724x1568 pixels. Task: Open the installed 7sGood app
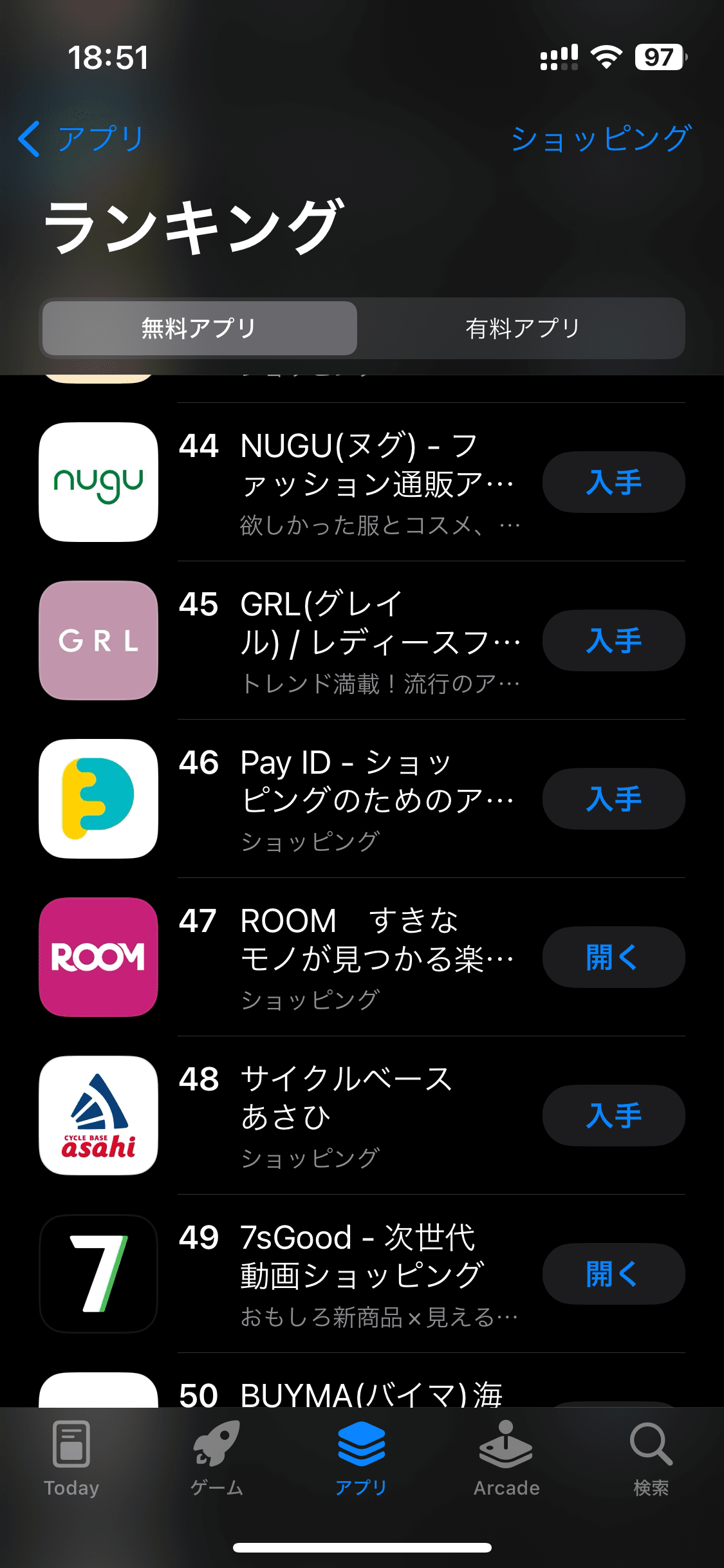(x=613, y=1274)
